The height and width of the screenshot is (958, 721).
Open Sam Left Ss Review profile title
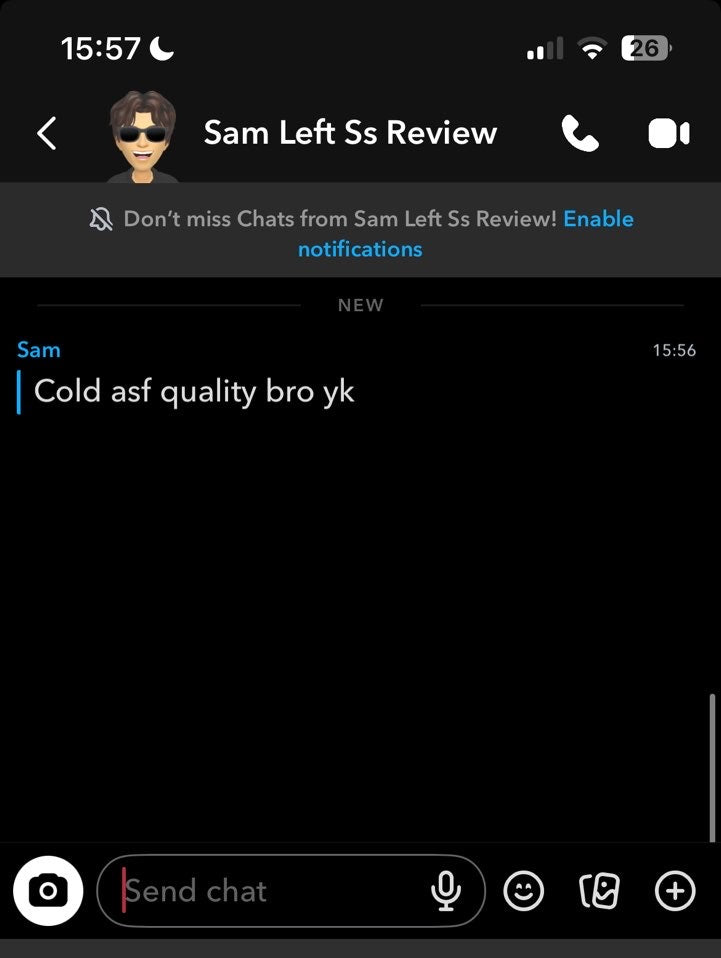pos(350,133)
